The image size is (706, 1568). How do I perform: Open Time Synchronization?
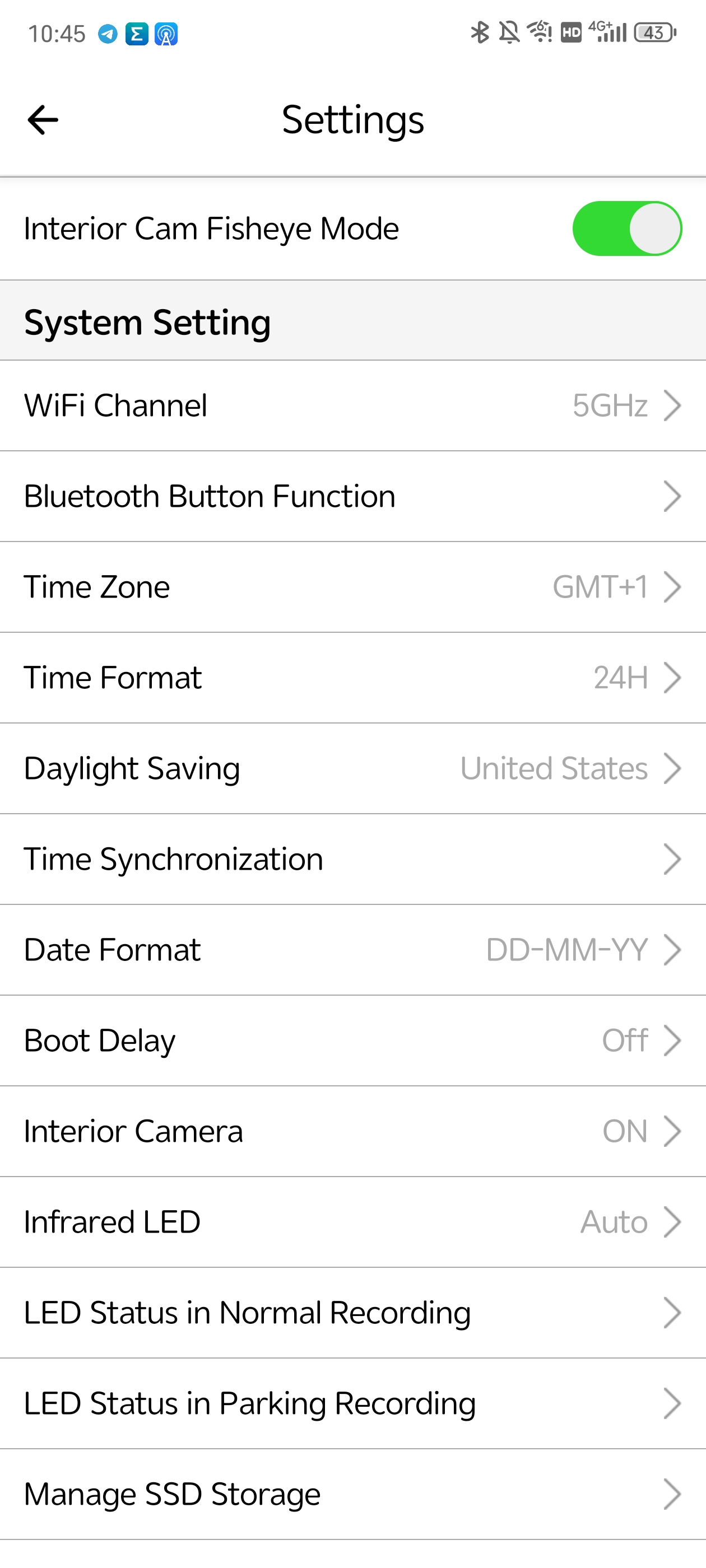pyautogui.click(x=352, y=859)
